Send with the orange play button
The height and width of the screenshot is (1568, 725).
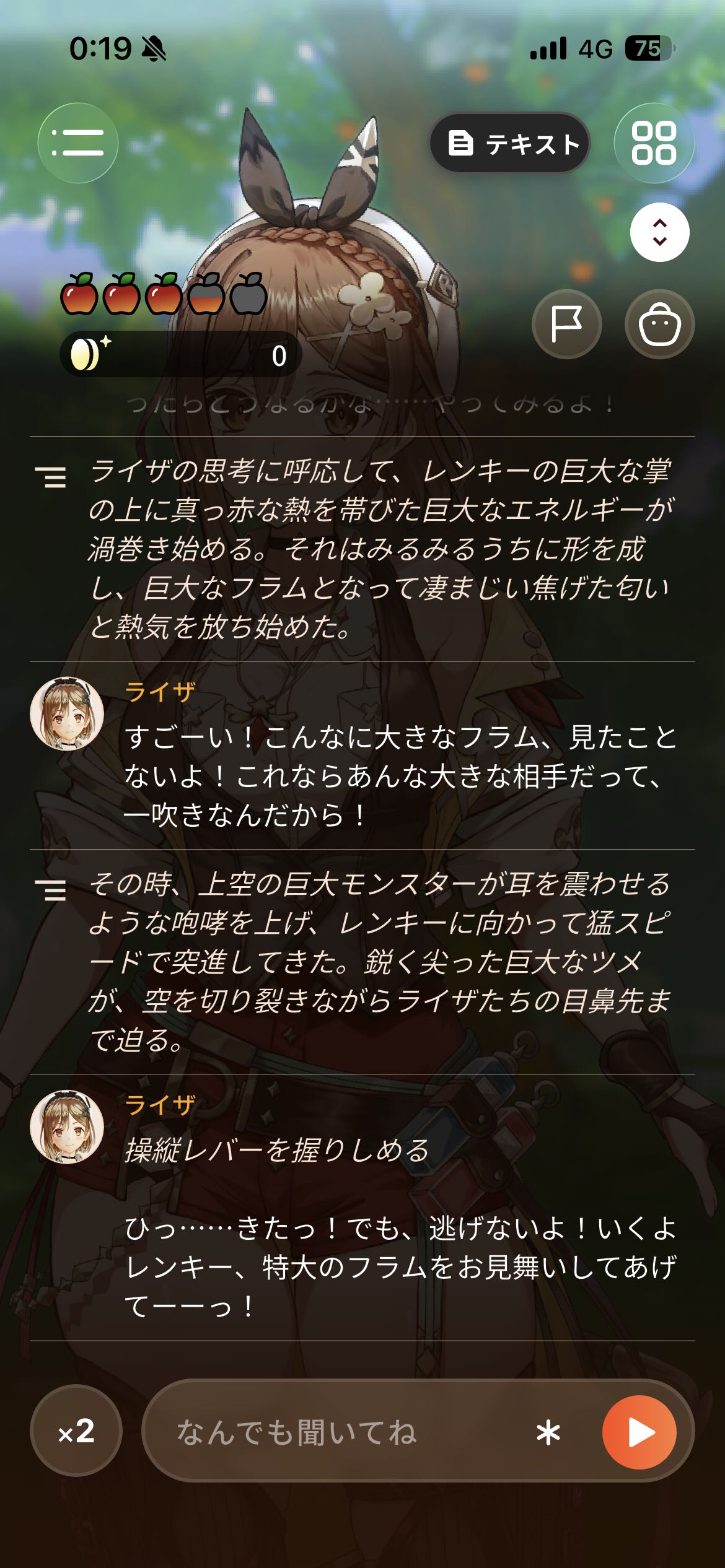pyautogui.click(x=639, y=1432)
